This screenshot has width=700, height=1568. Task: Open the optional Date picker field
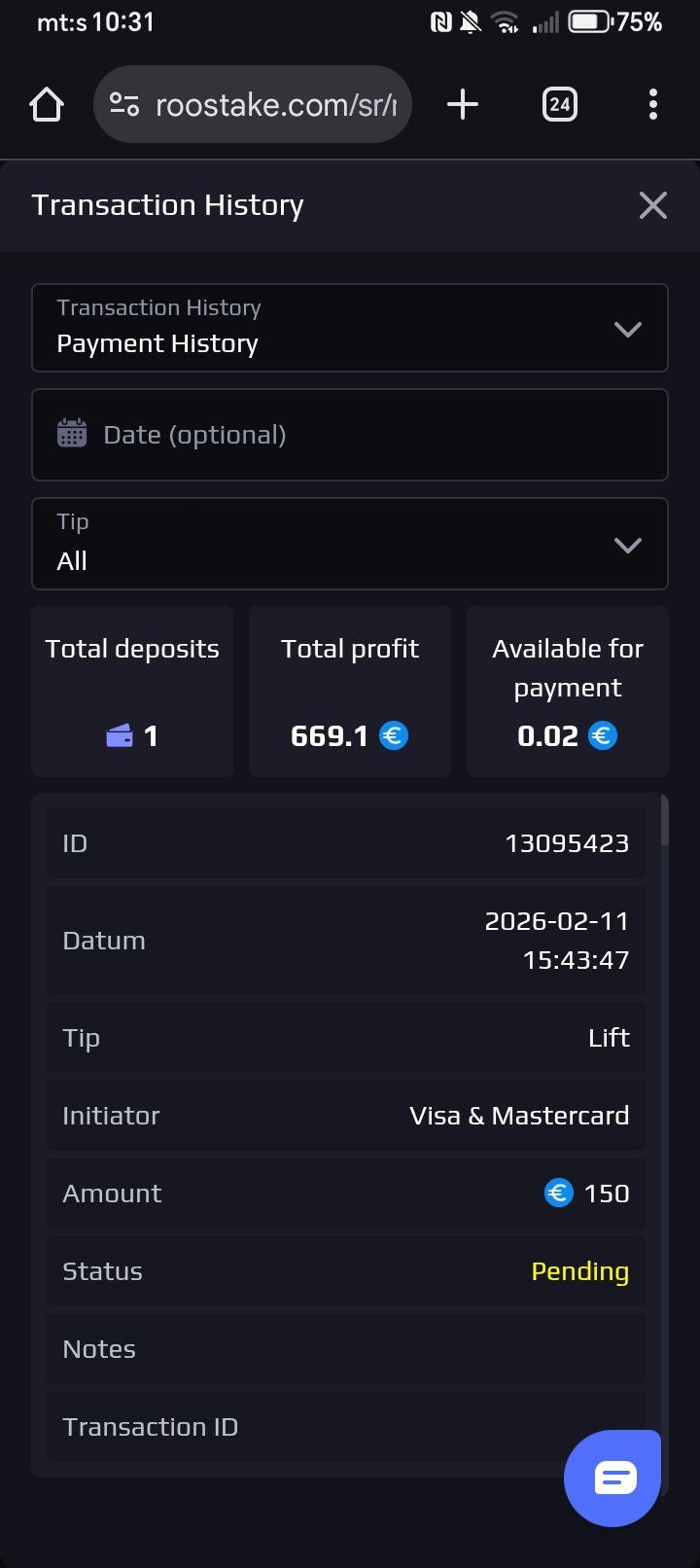350,435
